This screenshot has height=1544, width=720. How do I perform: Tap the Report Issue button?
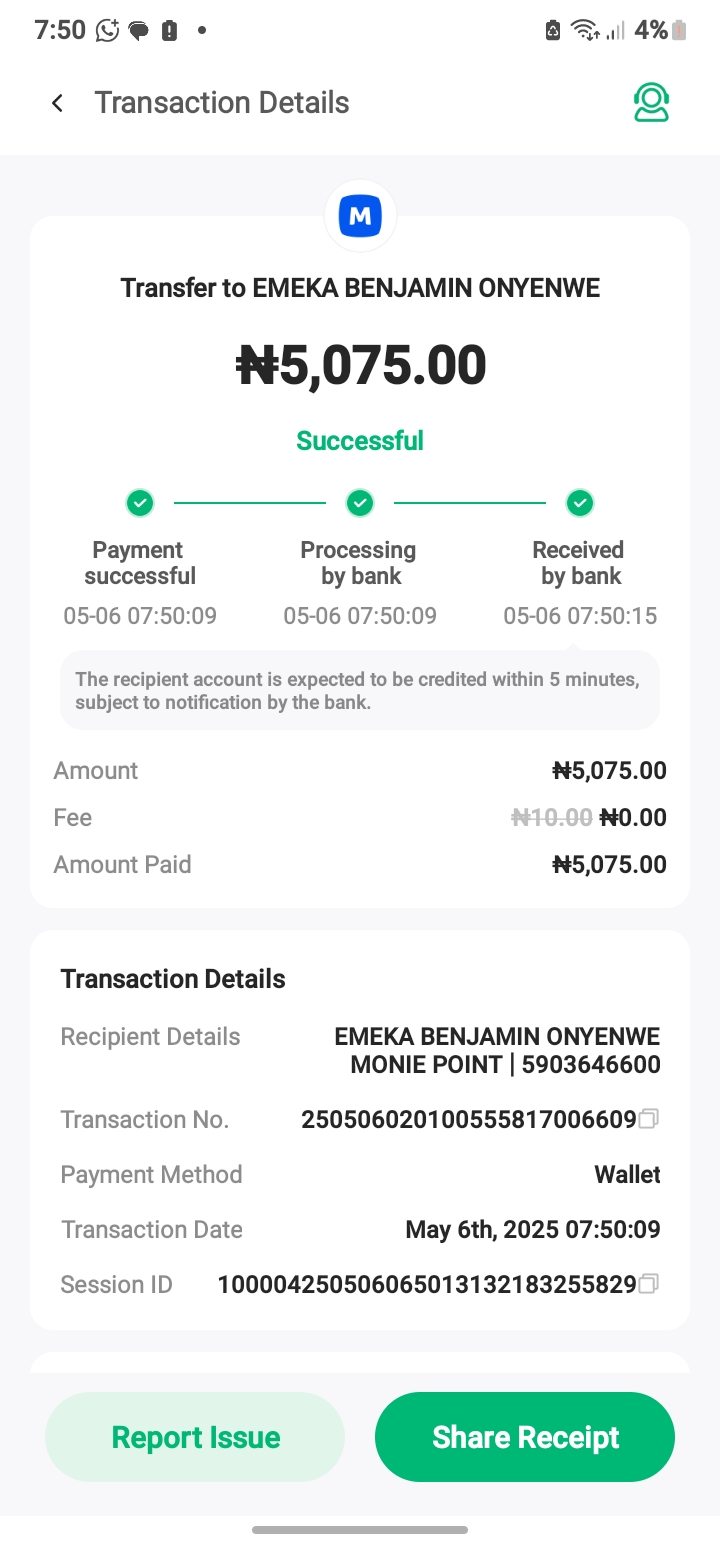(x=195, y=1437)
